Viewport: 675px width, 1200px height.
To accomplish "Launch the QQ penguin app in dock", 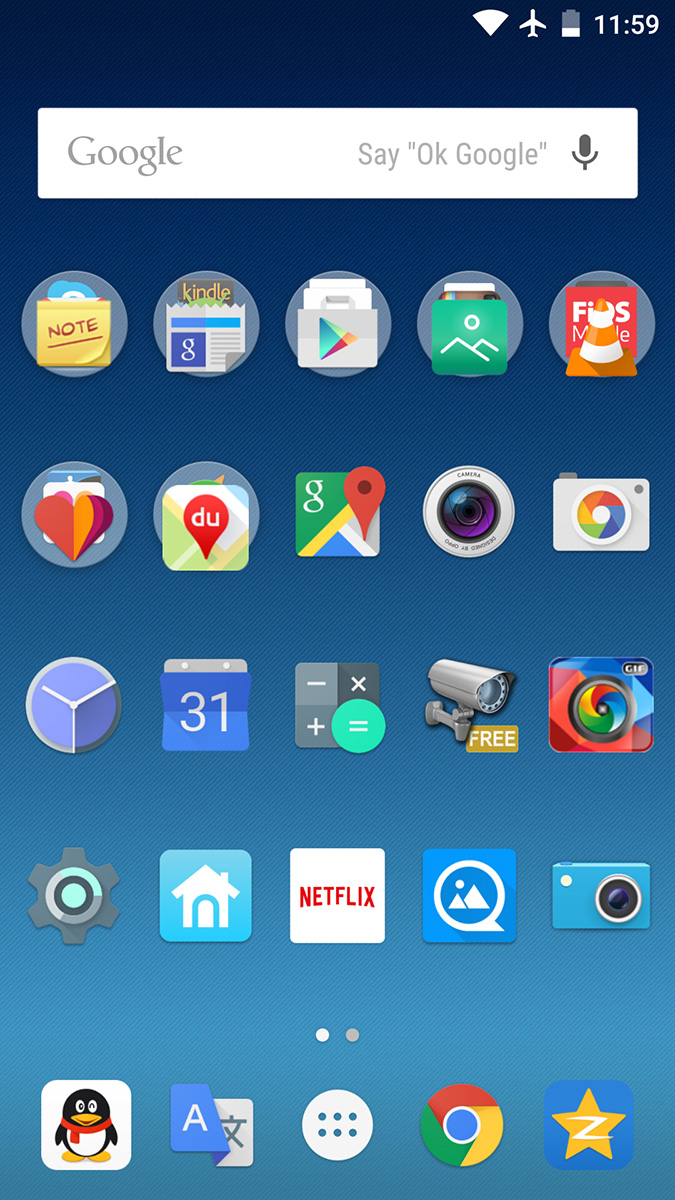I will click(86, 1125).
